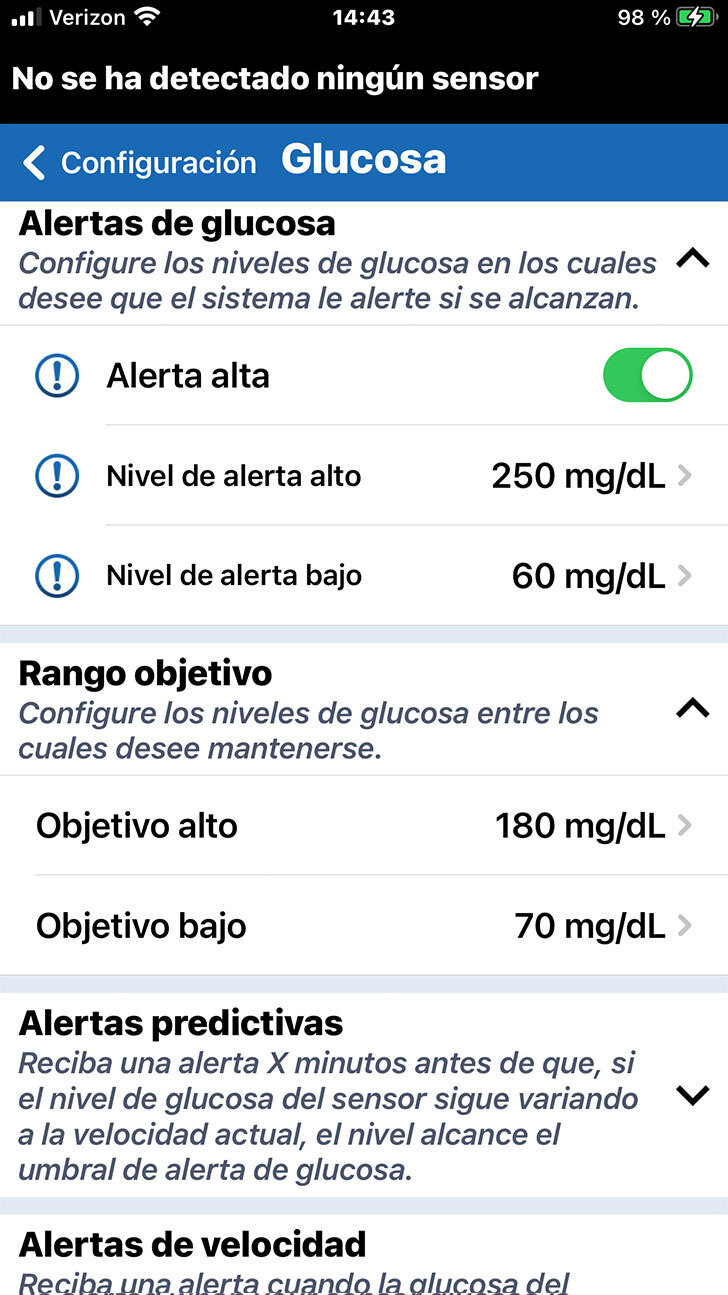Viewport: 728px width, 1295px height.
Task: Expand the Alertas predictivas section
Action: tap(692, 1095)
